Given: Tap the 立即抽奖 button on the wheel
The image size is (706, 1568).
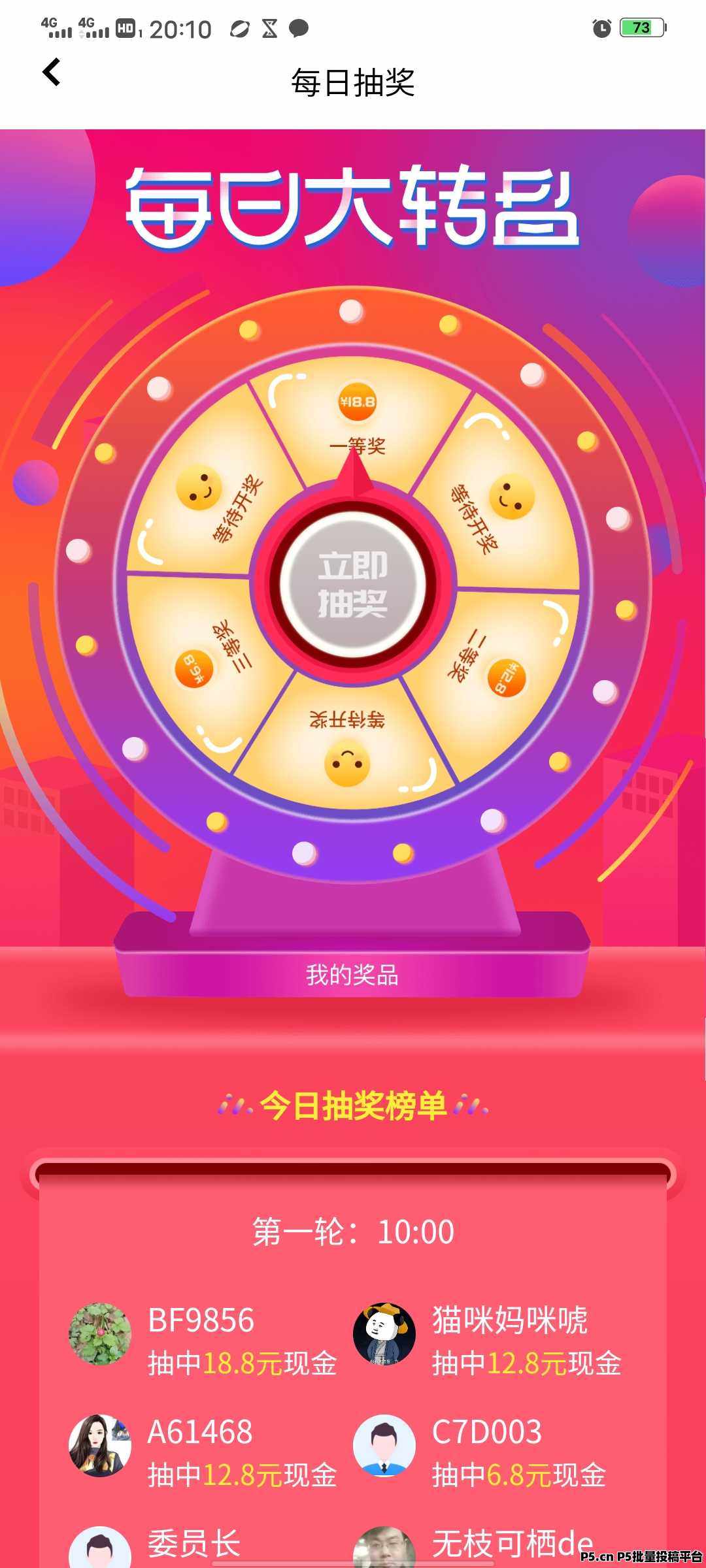Looking at the screenshot, I should (x=353, y=585).
